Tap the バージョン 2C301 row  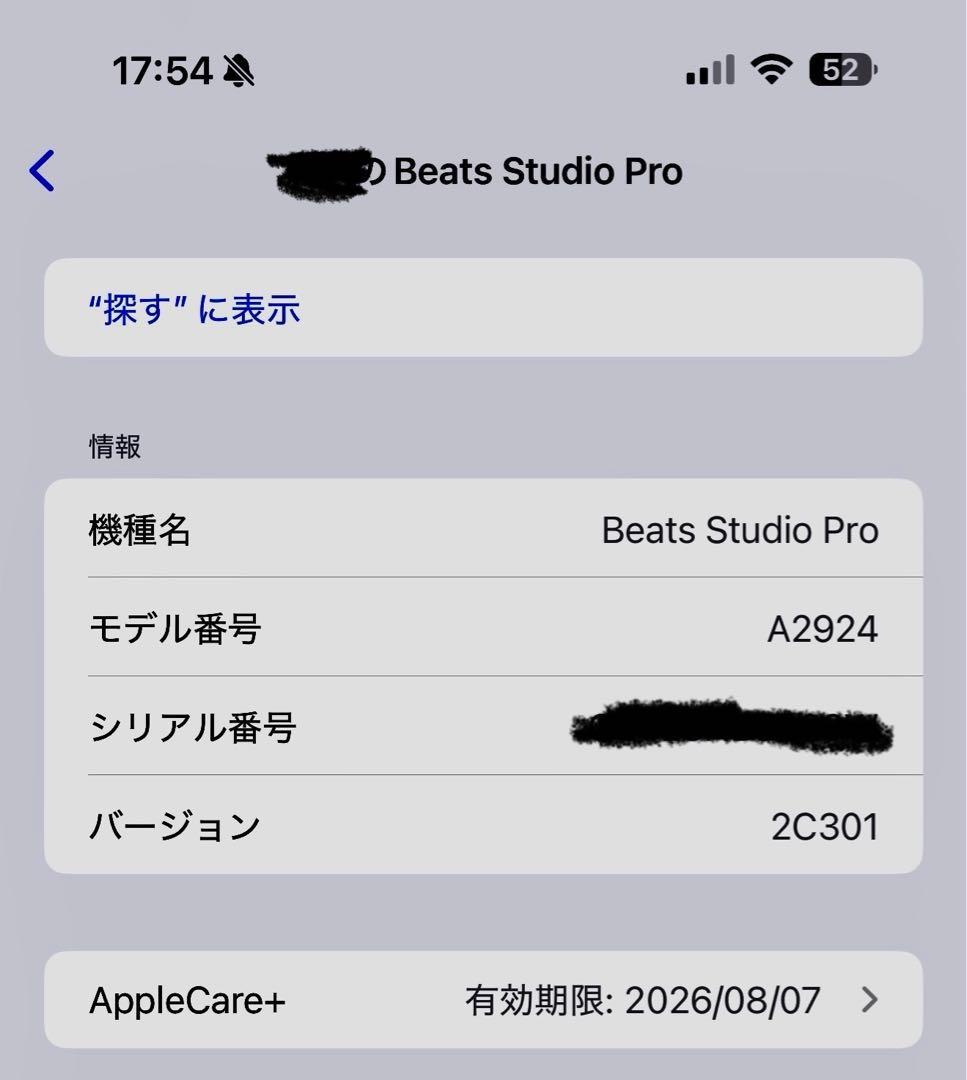[483, 825]
